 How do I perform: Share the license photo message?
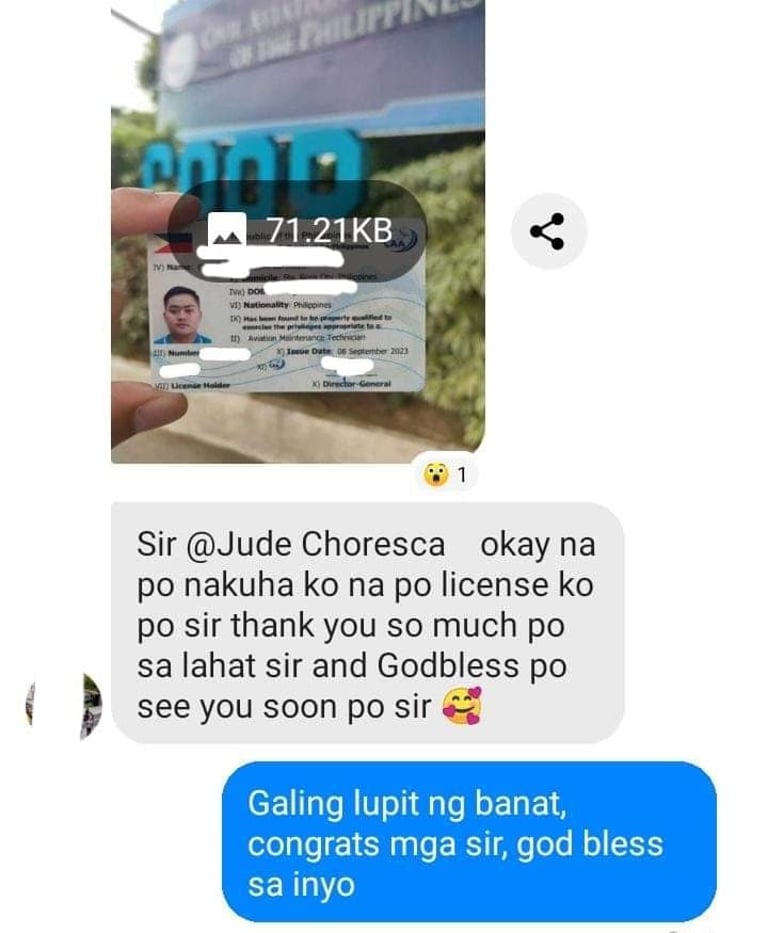click(548, 232)
